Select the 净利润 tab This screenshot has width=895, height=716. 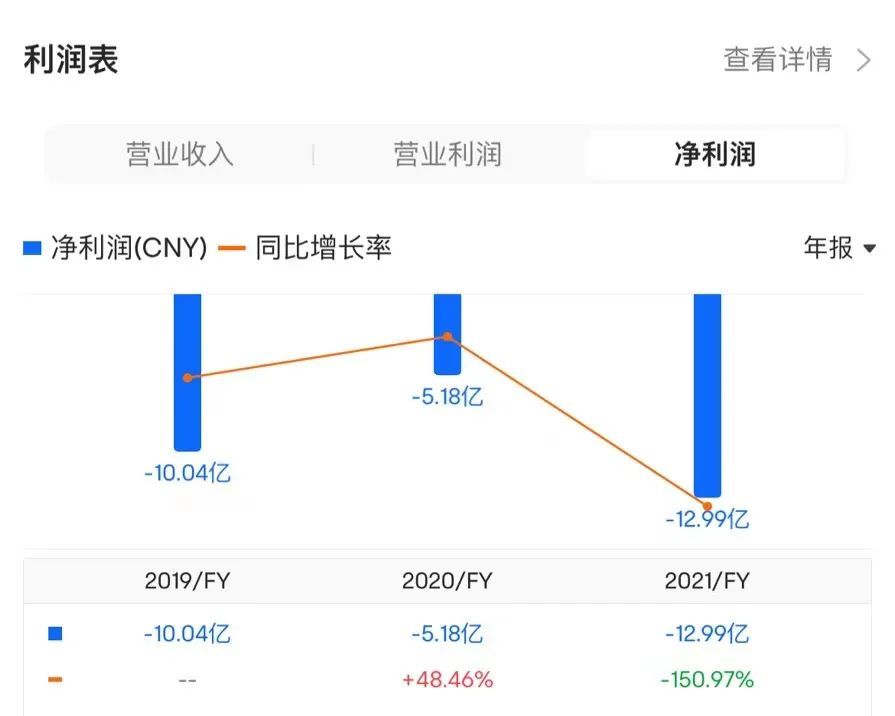point(714,155)
